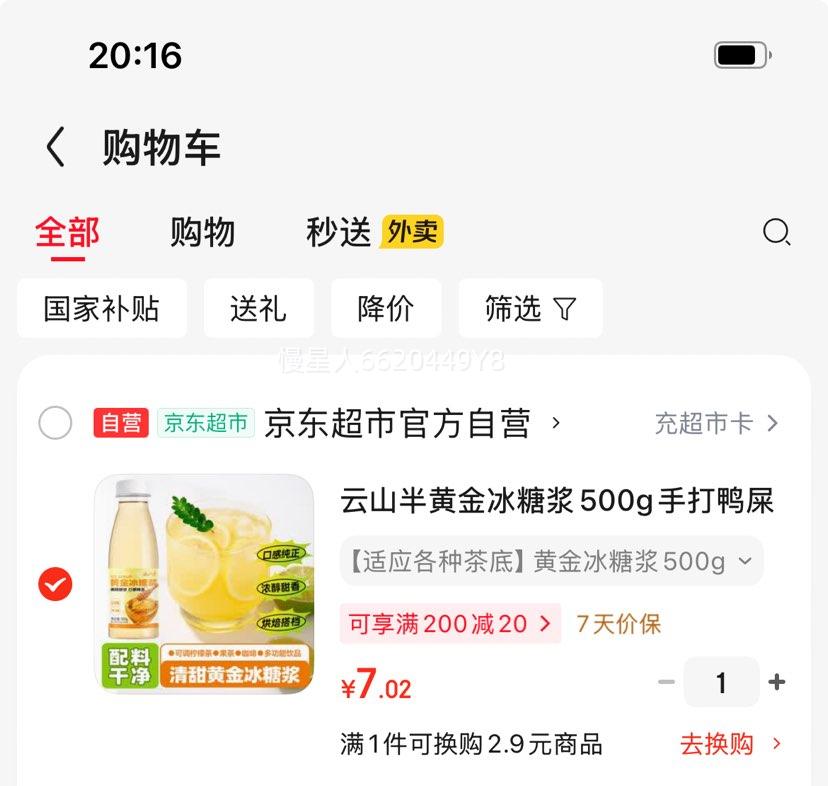
Task: Edit the quantity field showing 1
Action: coord(721,683)
